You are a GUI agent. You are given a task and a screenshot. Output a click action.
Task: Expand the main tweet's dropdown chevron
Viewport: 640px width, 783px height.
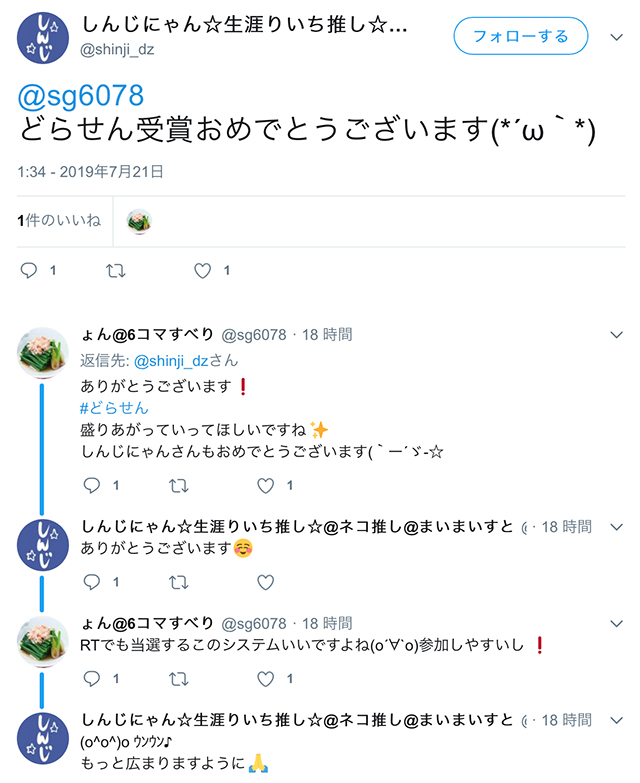(617, 38)
